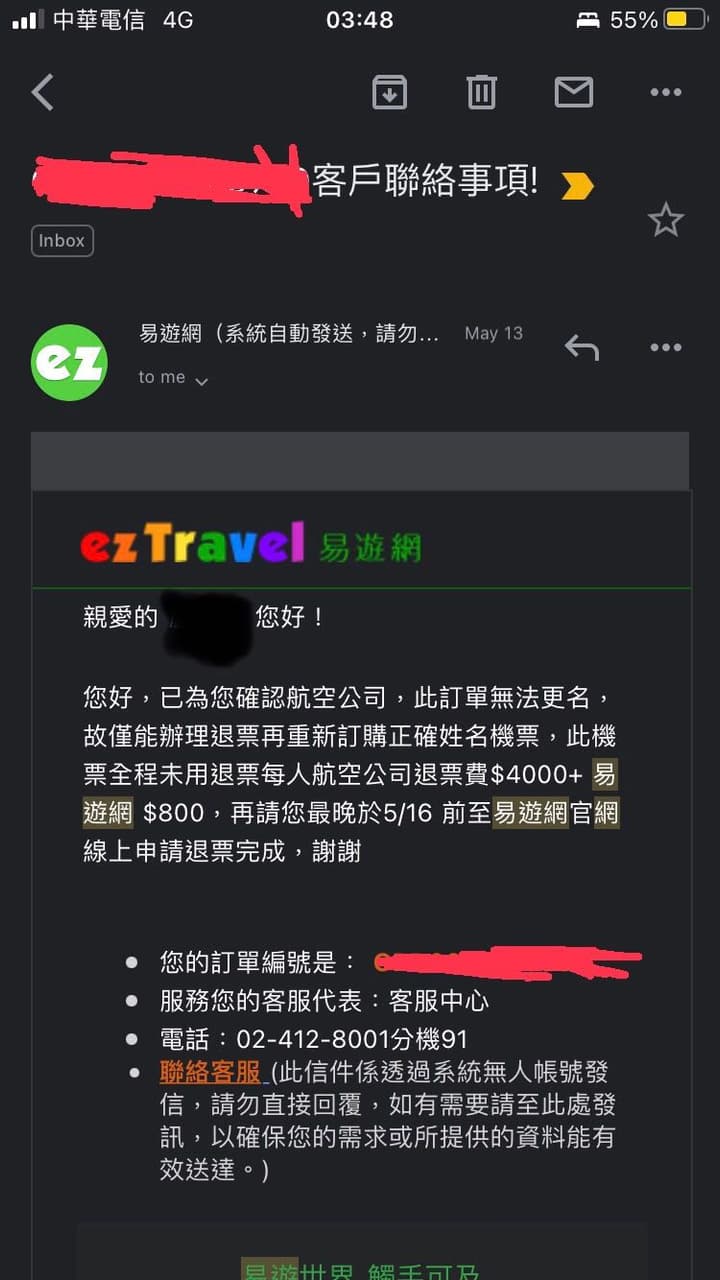720x1280 pixels.
Task: Mark the email as unread
Action: click(x=573, y=92)
